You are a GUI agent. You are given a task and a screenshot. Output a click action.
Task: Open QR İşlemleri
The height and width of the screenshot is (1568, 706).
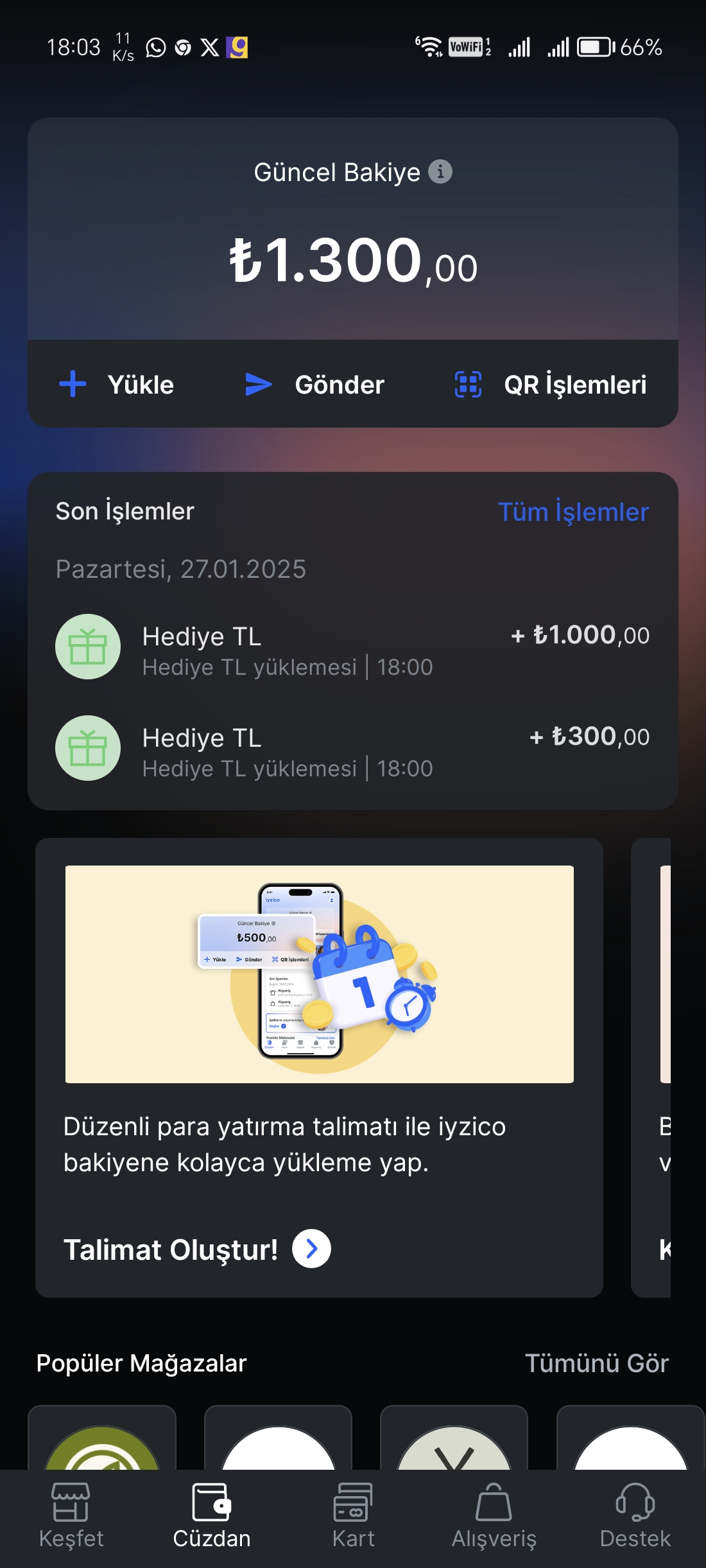click(551, 385)
